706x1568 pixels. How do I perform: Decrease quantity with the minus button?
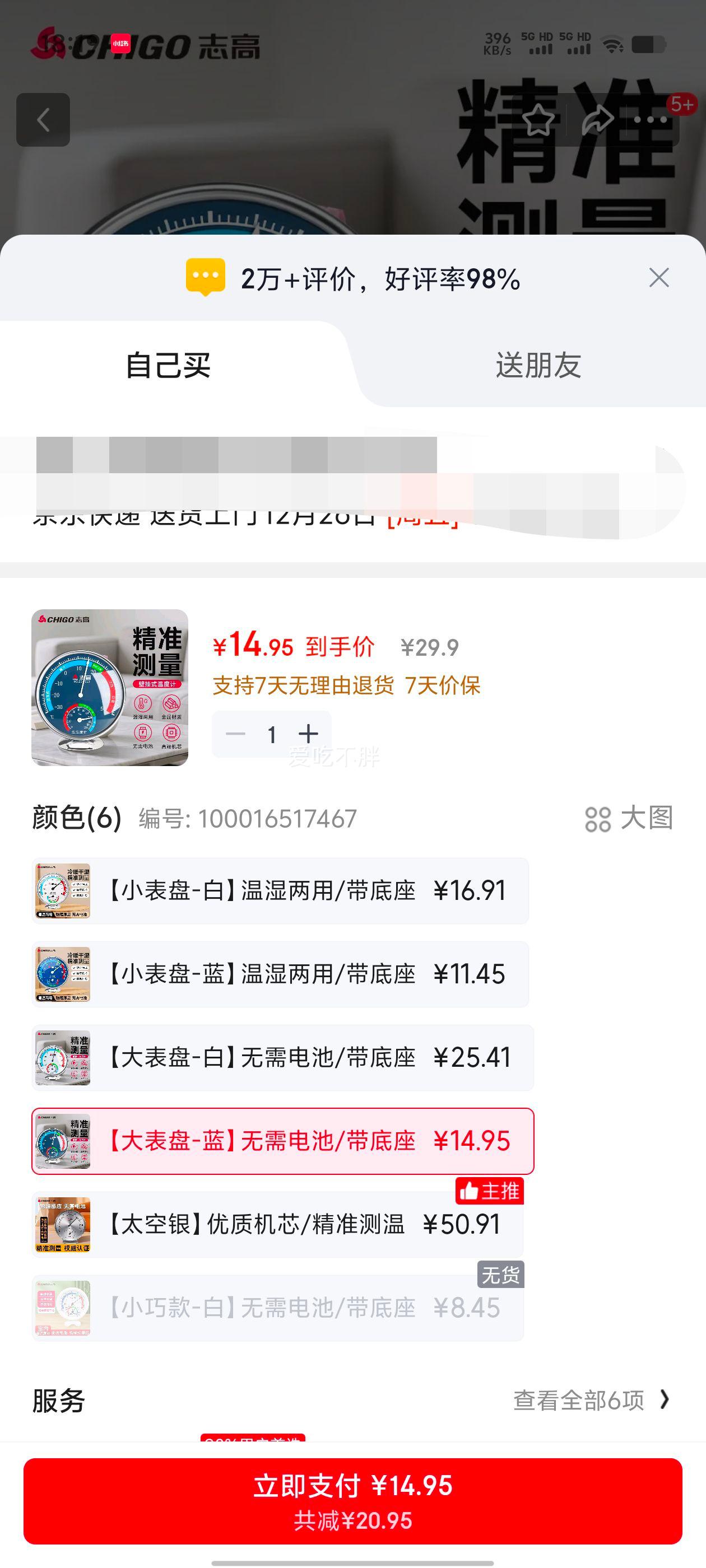click(235, 734)
